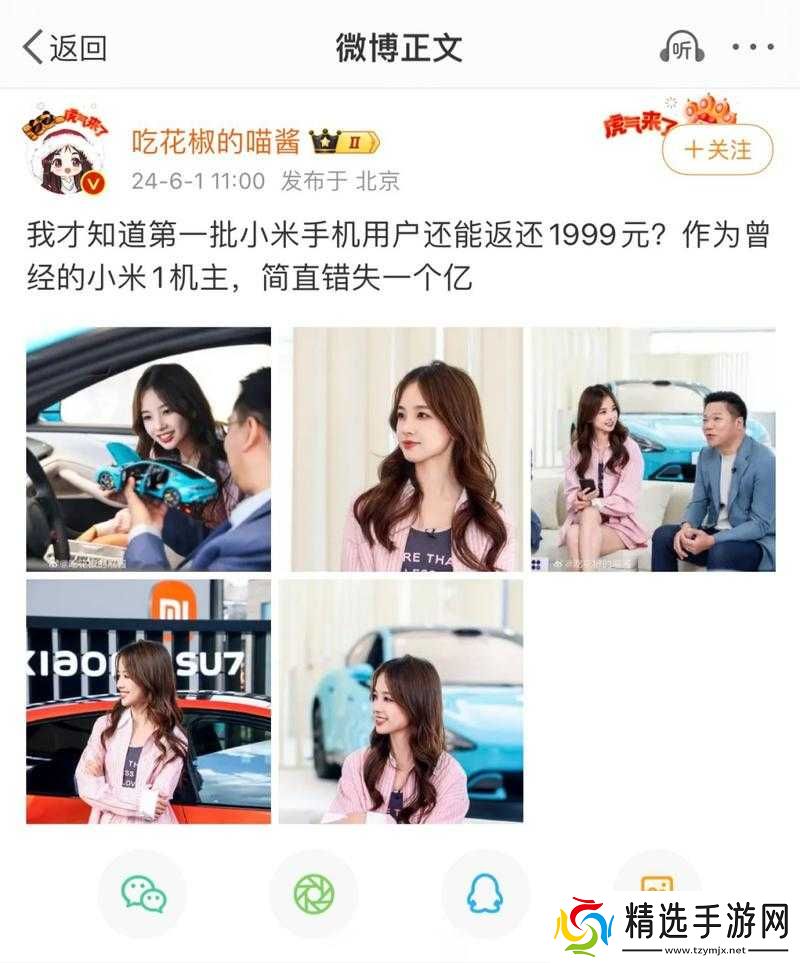View first photo with toy car model
The image size is (800, 963).
point(148,449)
